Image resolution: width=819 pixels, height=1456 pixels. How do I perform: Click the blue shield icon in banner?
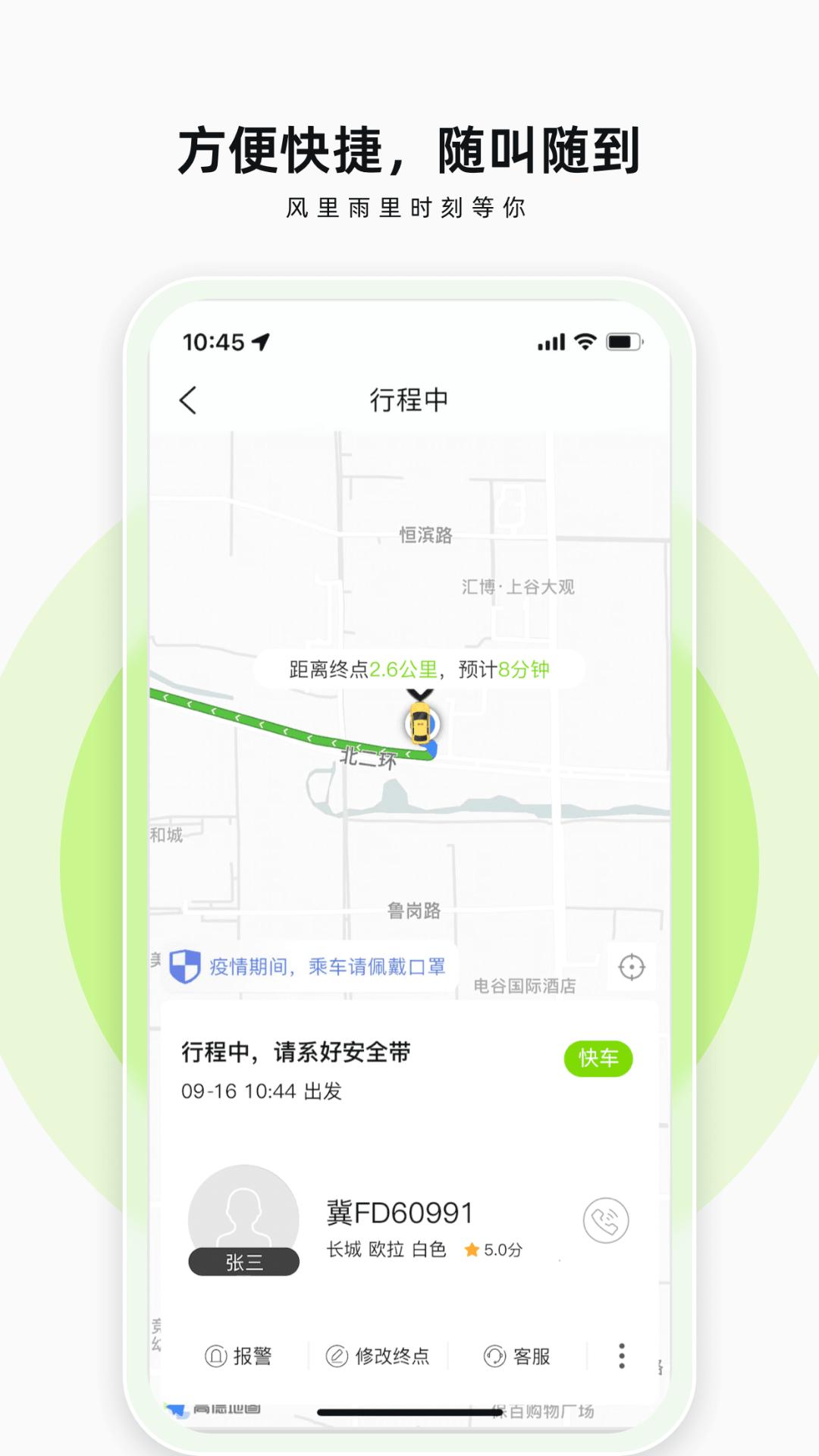pyautogui.click(x=187, y=965)
